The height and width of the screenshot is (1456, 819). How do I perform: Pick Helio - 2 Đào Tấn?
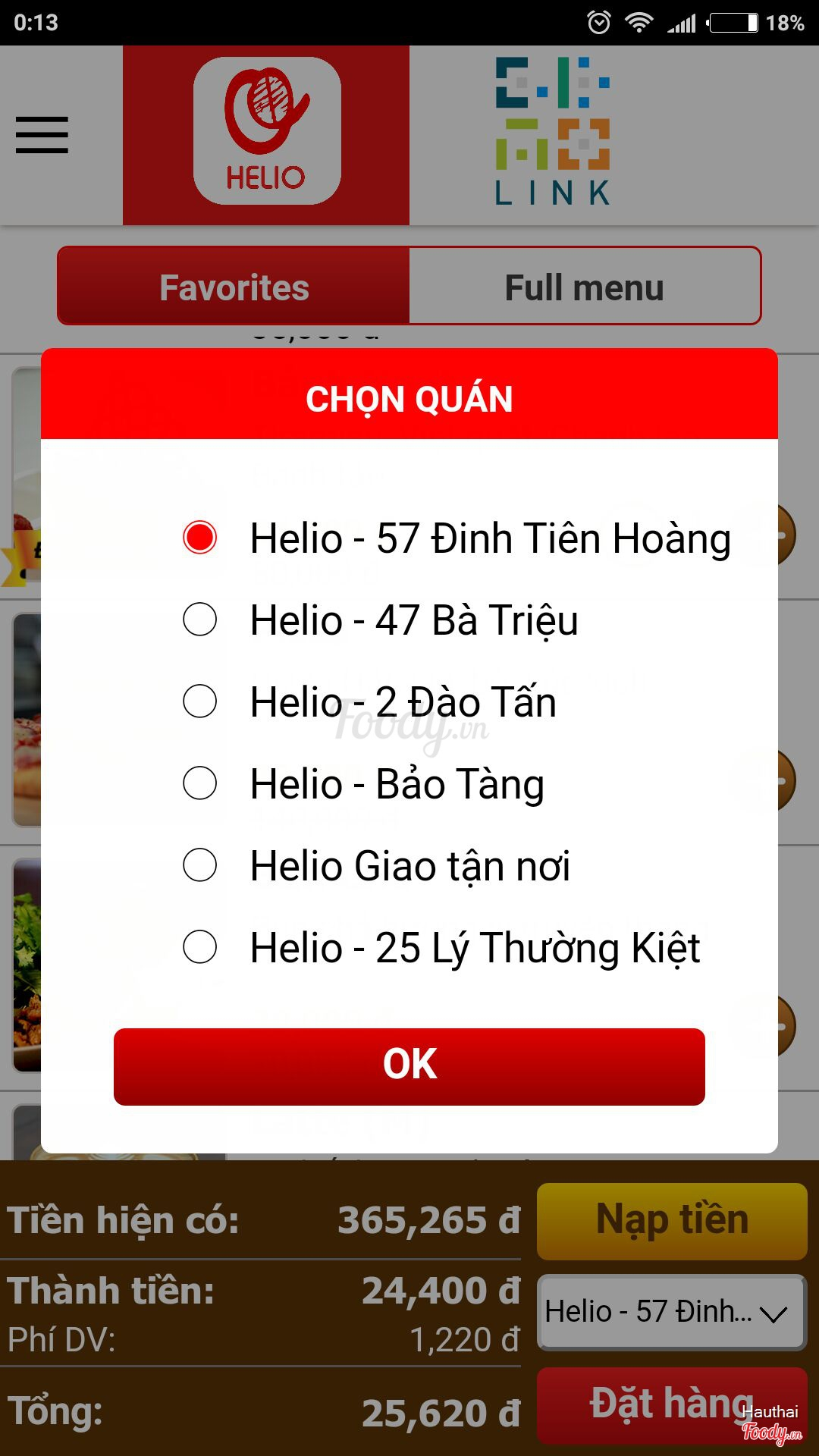pyautogui.click(x=200, y=701)
